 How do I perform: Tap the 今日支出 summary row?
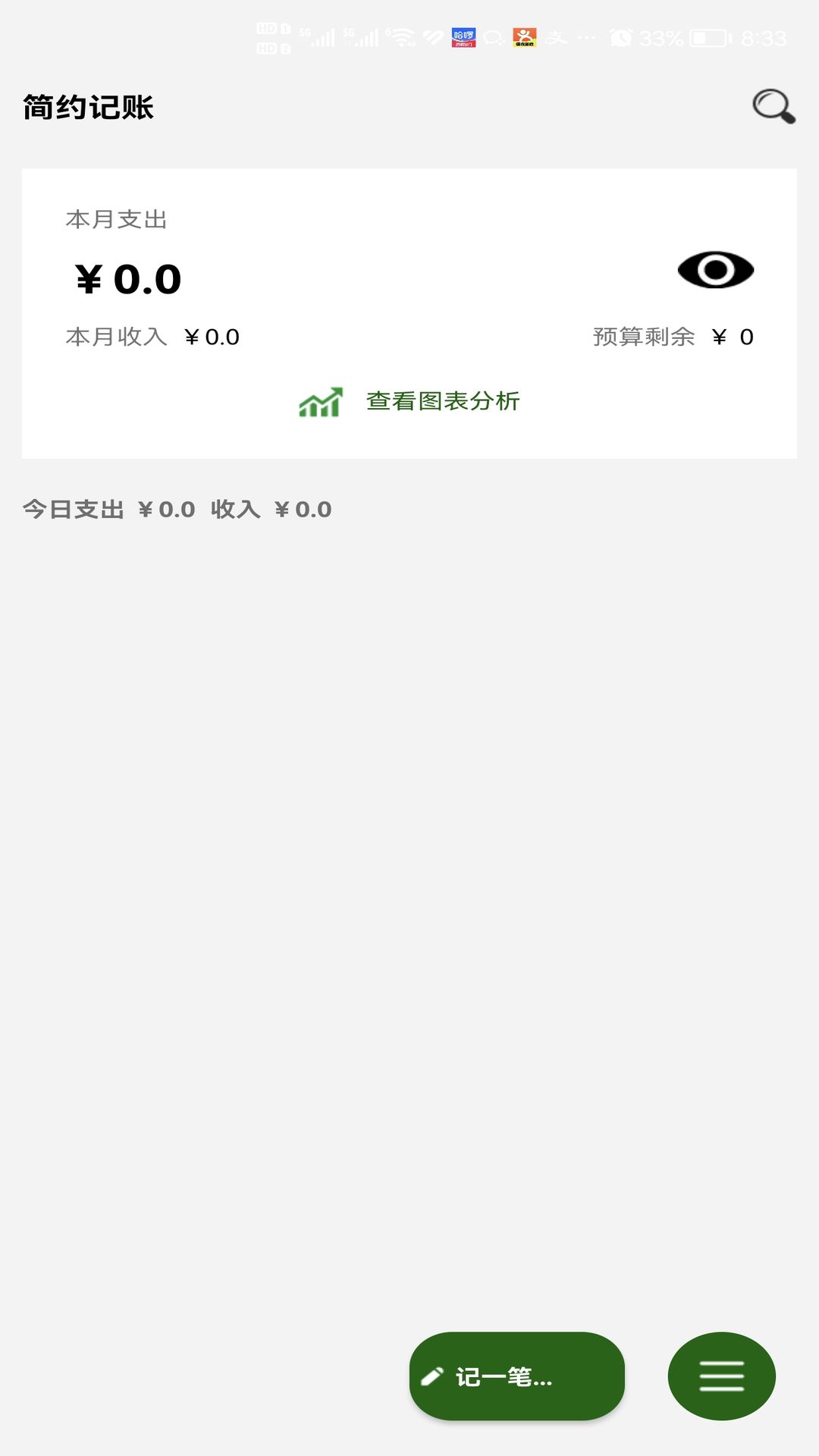point(176,509)
